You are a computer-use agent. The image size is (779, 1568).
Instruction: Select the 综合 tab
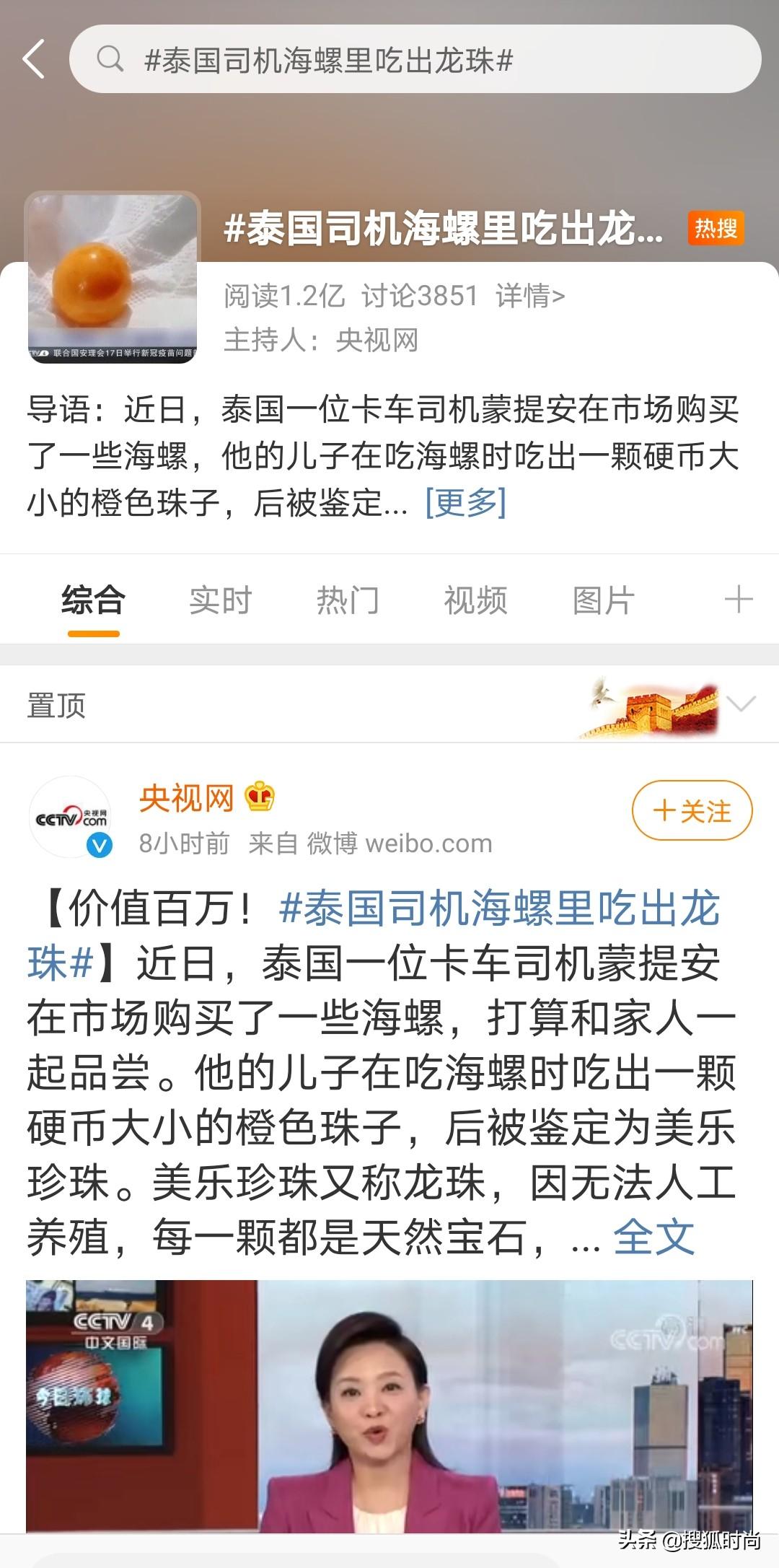click(x=93, y=600)
